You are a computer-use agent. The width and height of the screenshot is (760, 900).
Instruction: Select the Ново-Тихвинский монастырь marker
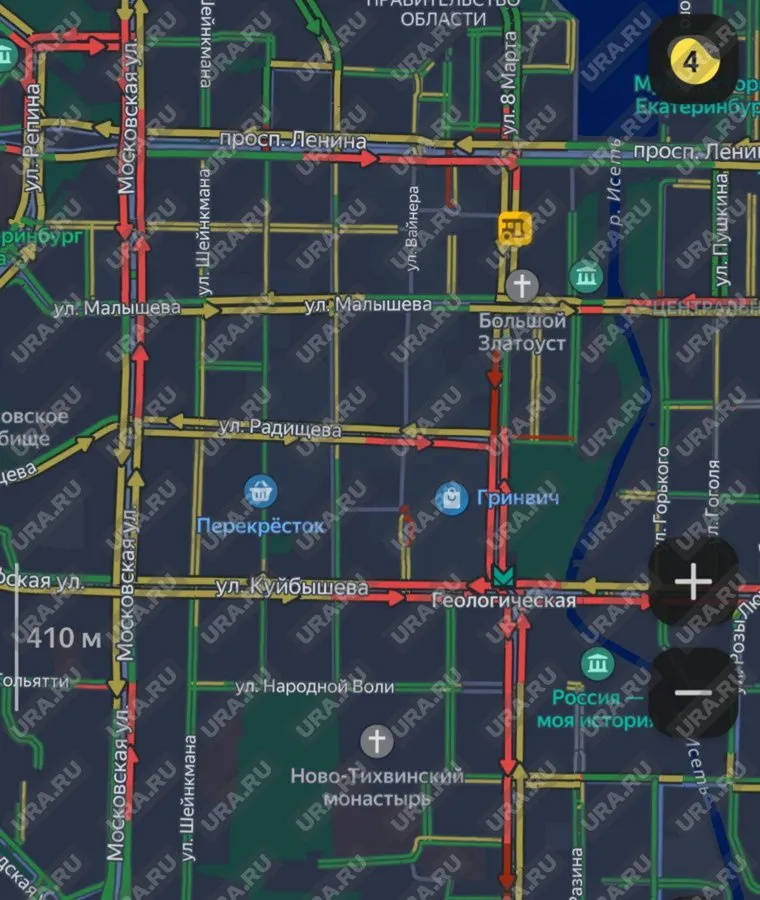click(377, 741)
